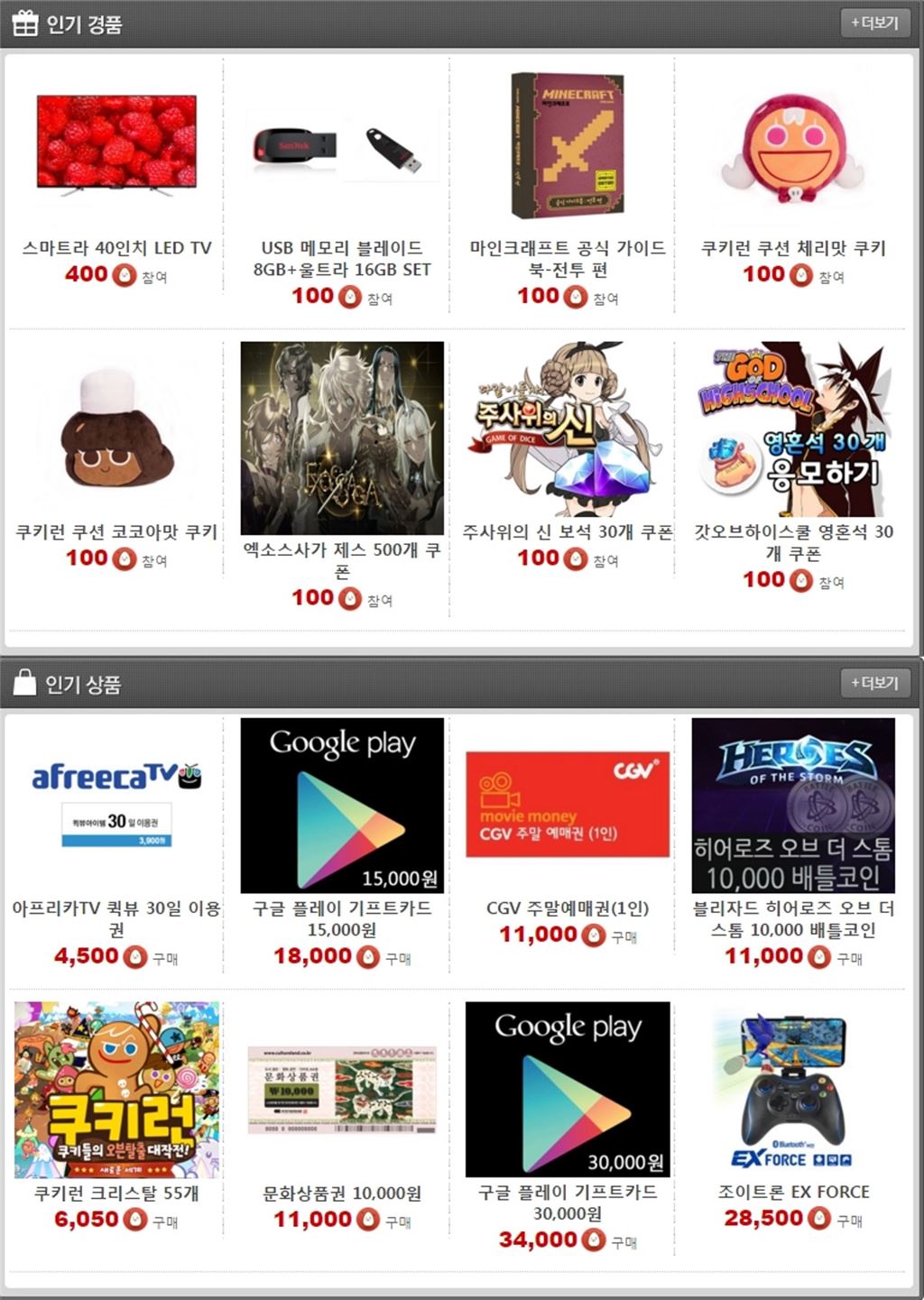Viewport: 924px width, 1300px height.
Task: Open 히어로즈 오브 더 스톰 배틀코인 product
Action: pyautogui.click(x=793, y=805)
